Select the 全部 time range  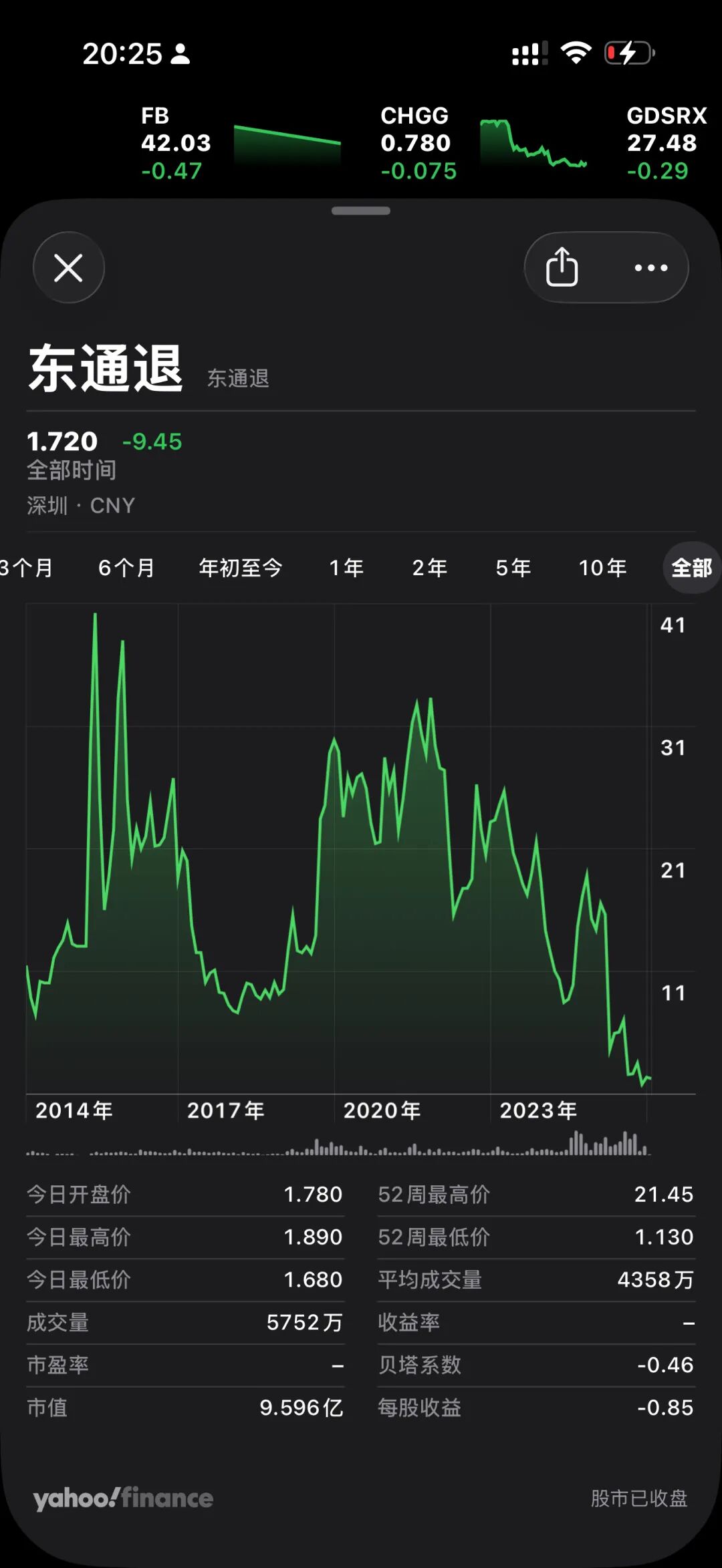coord(691,568)
